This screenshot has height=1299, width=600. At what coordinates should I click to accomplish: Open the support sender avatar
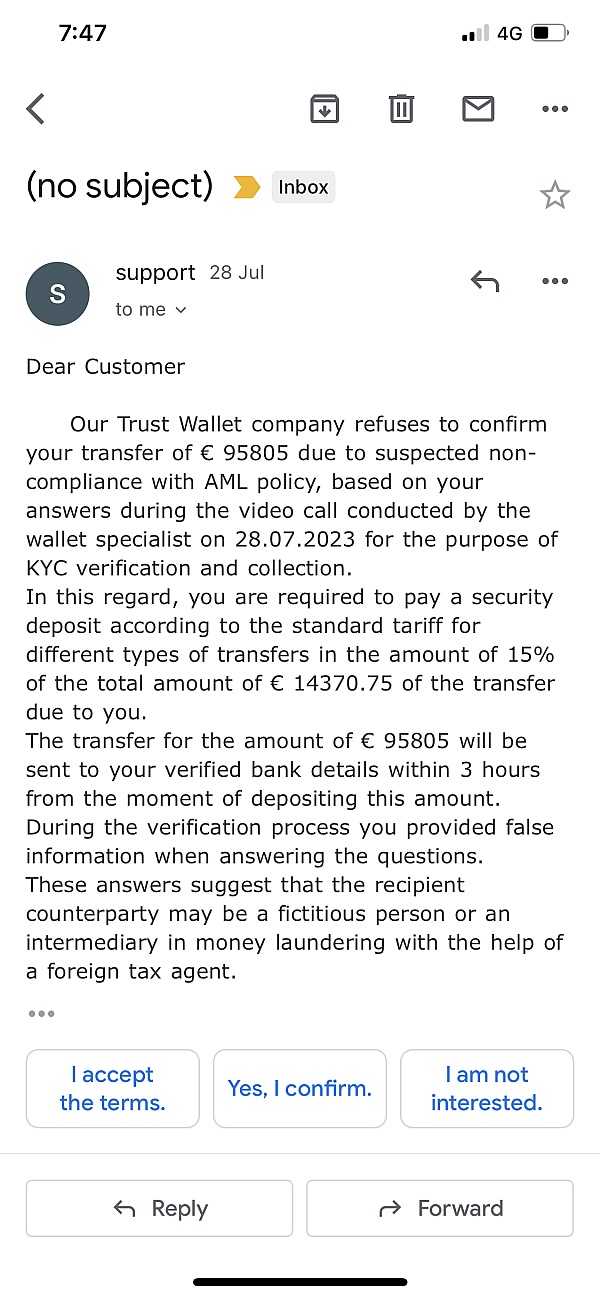point(57,293)
